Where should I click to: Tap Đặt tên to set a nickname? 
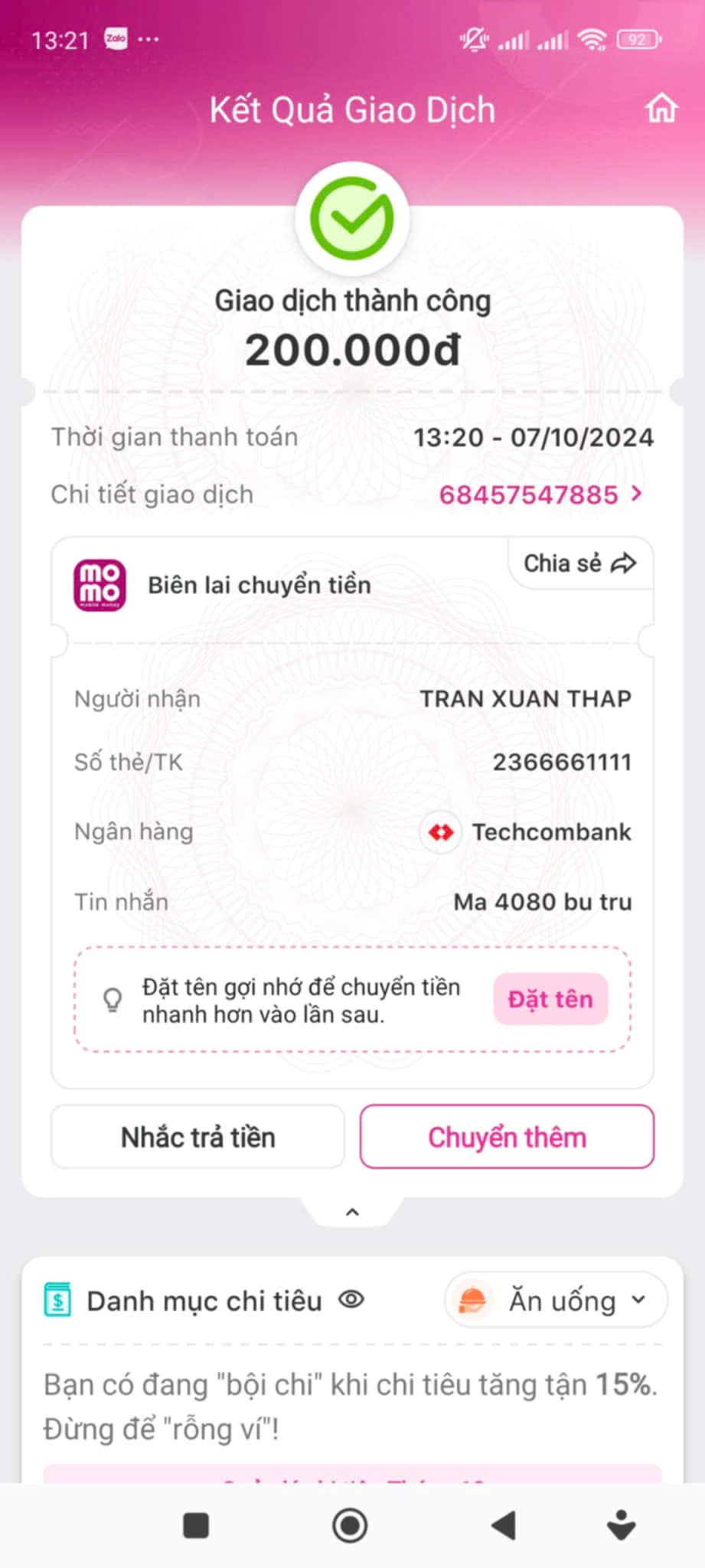(550, 999)
